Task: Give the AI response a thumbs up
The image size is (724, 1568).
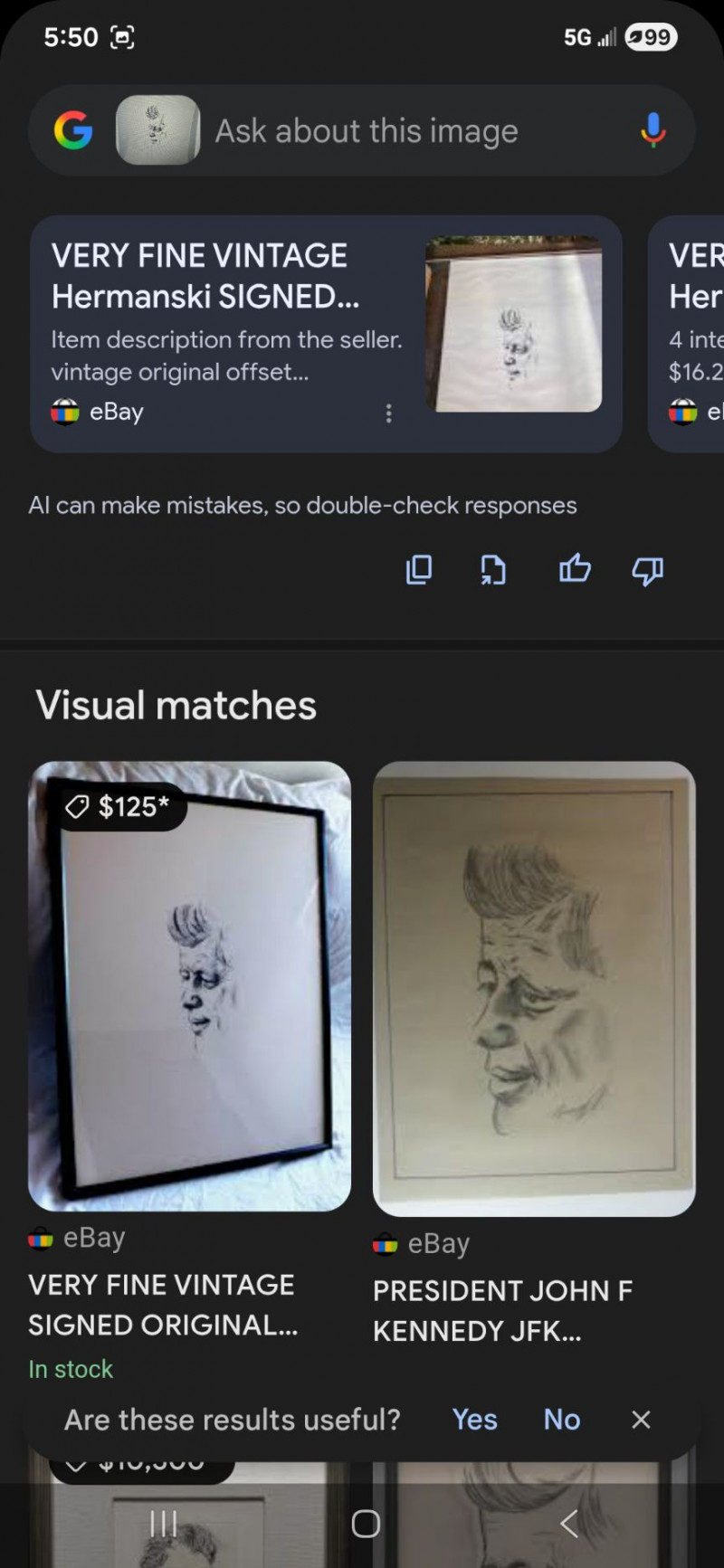Action: (575, 569)
